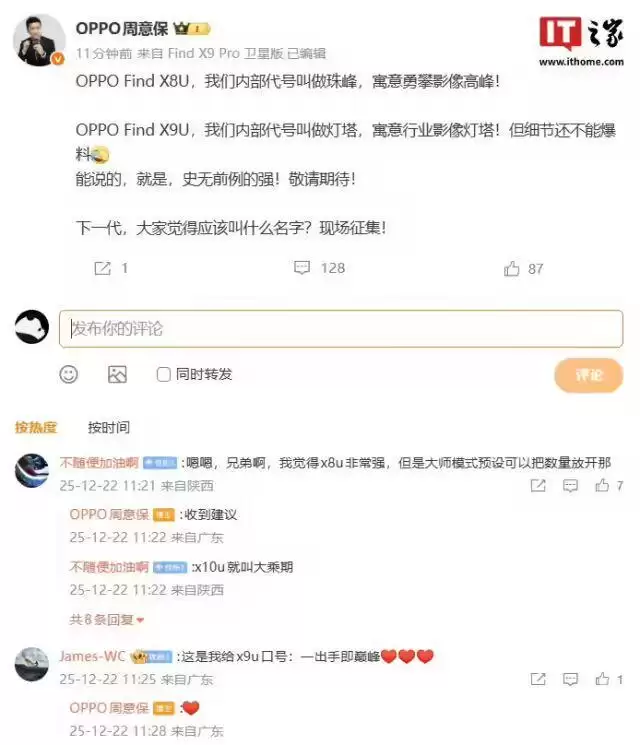The height and width of the screenshot is (745, 640).
Task: Open OPPO周意保's profile avatar
Action: pos(38,40)
